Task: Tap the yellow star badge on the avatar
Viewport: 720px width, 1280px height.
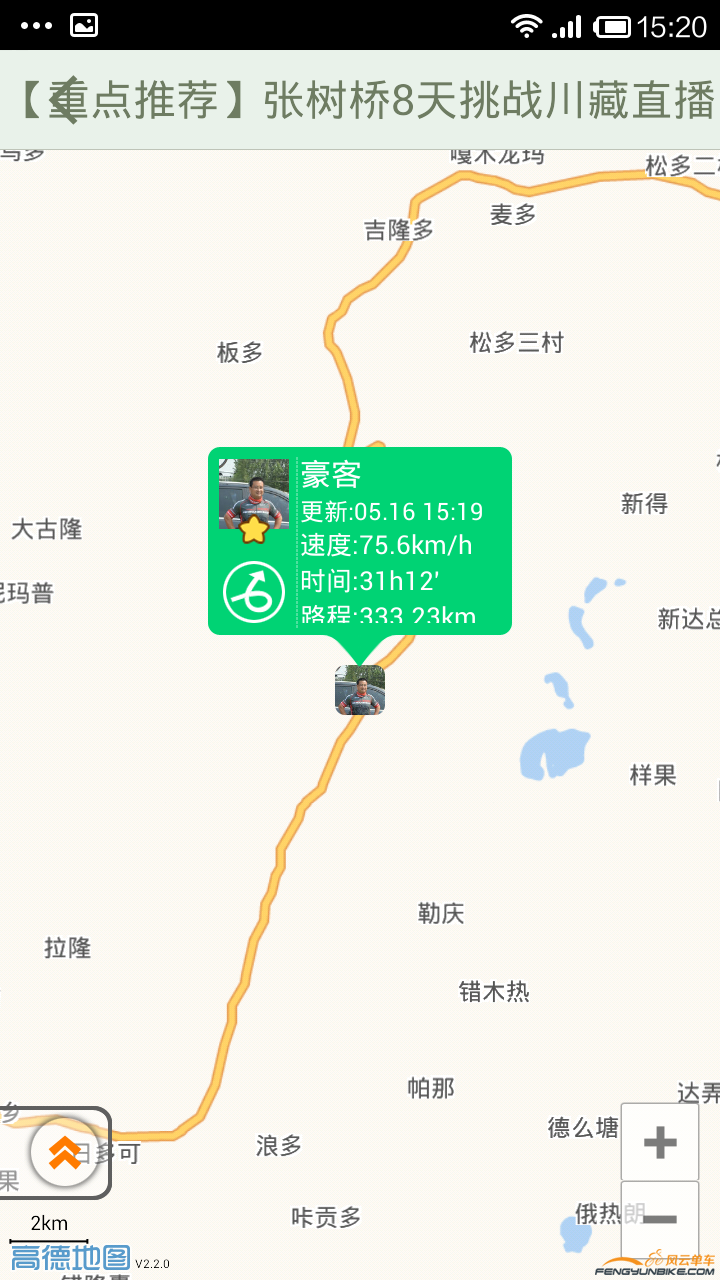Action: click(254, 530)
